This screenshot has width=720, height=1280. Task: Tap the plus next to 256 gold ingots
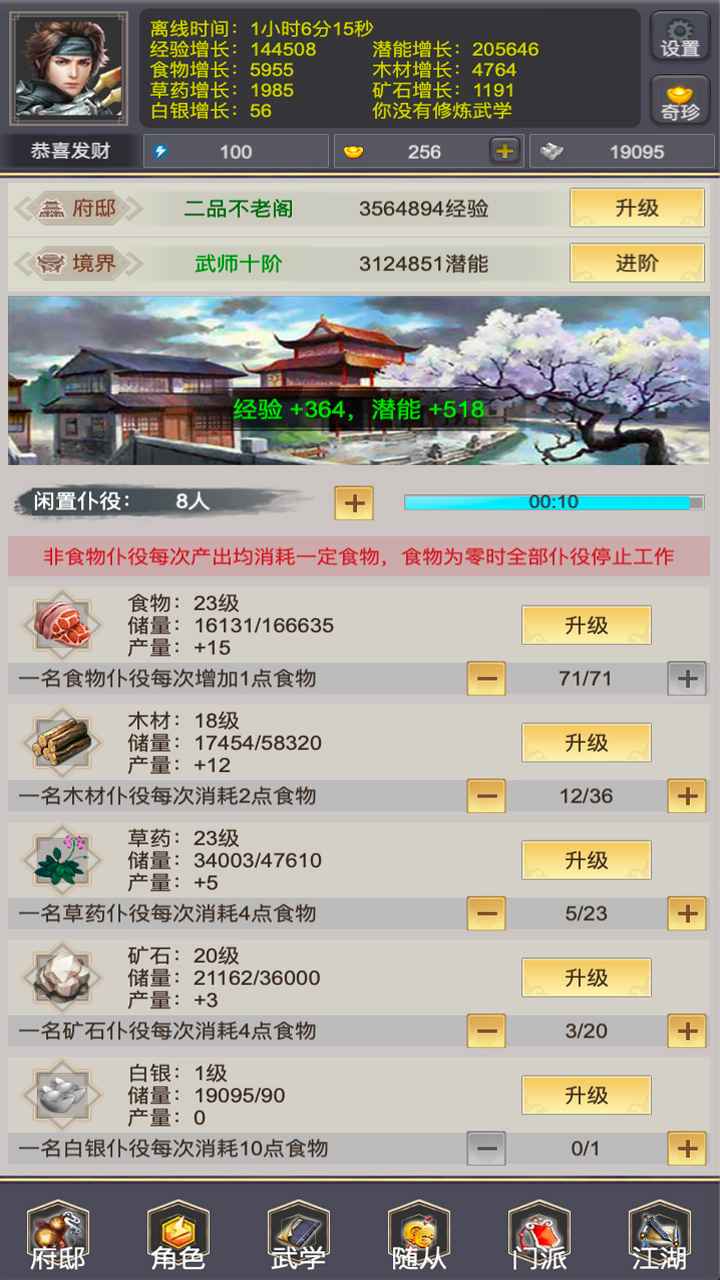coord(505,152)
